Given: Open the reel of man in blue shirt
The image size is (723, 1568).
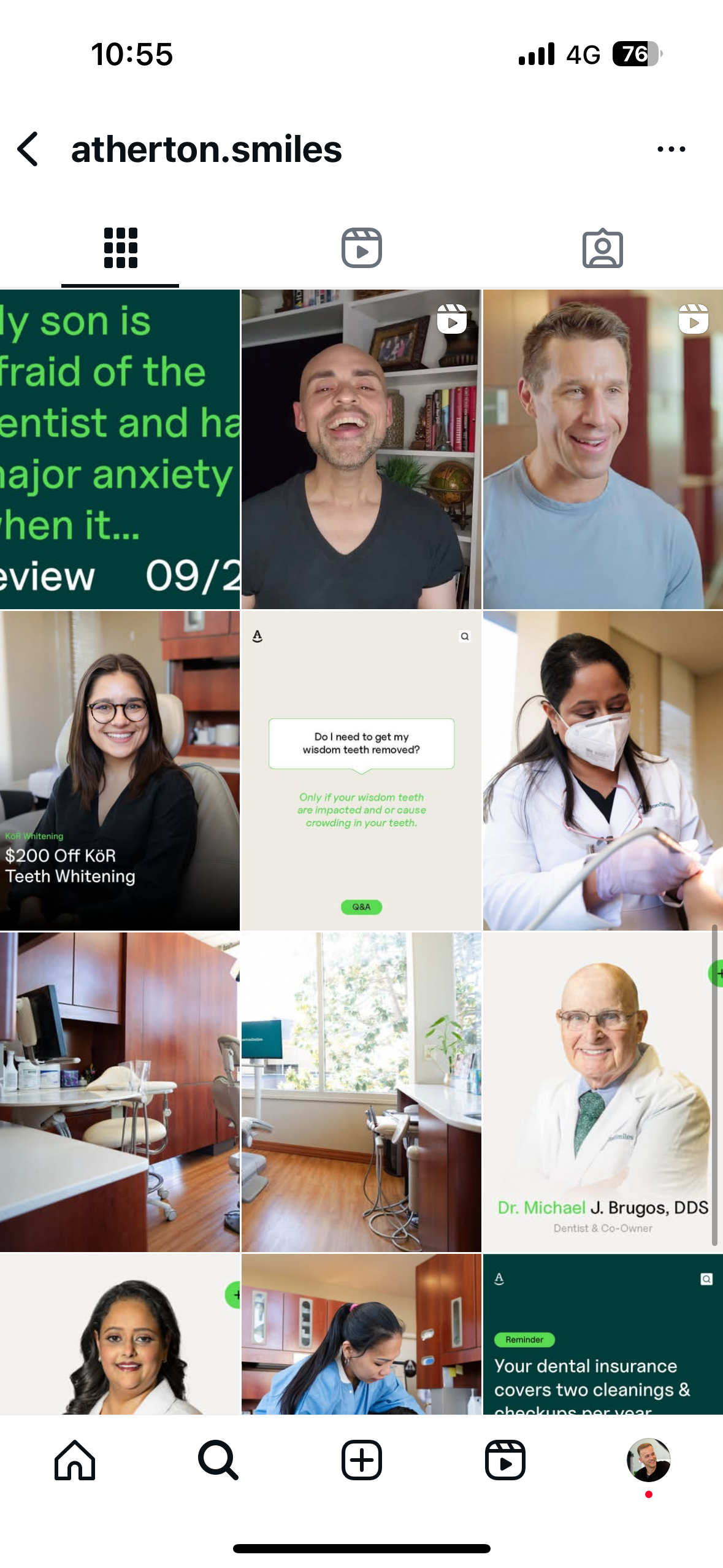Looking at the screenshot, I should (x=603, y=449).
